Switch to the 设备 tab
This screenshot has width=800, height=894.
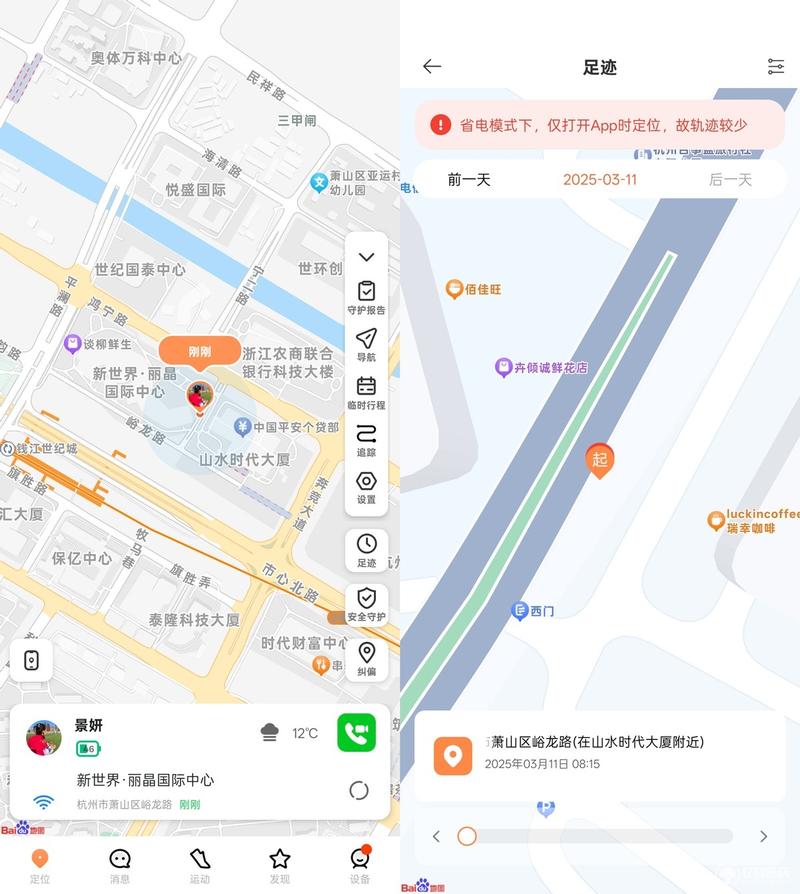coord(360,865)
